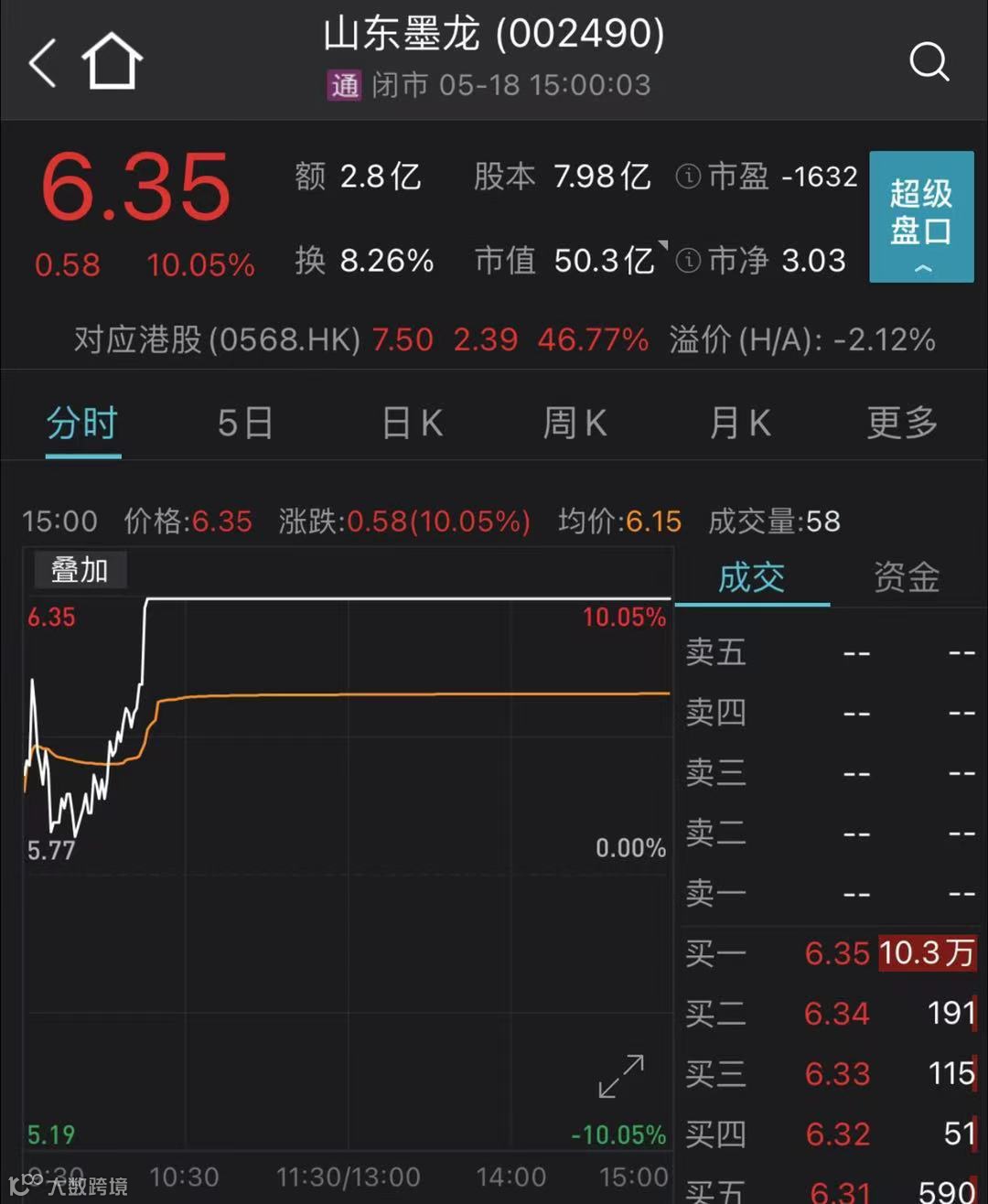Image resolution: width=988 pixels, height=1204 pixels.
Task: Open corresponding HK stock 0568.HK
Action: [216, 340]
